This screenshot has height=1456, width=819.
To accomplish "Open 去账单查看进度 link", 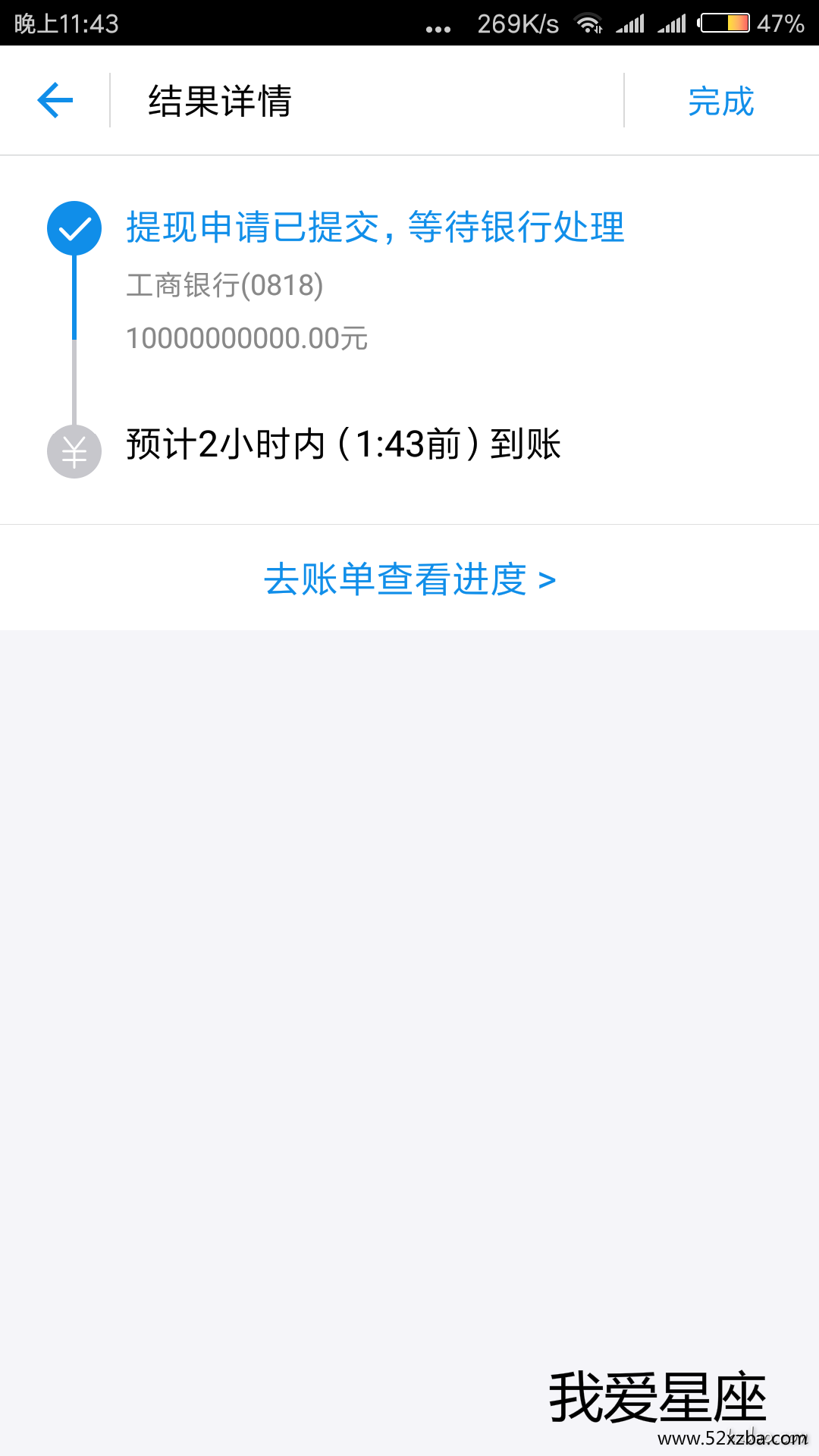I will click(x=409, y=580).
